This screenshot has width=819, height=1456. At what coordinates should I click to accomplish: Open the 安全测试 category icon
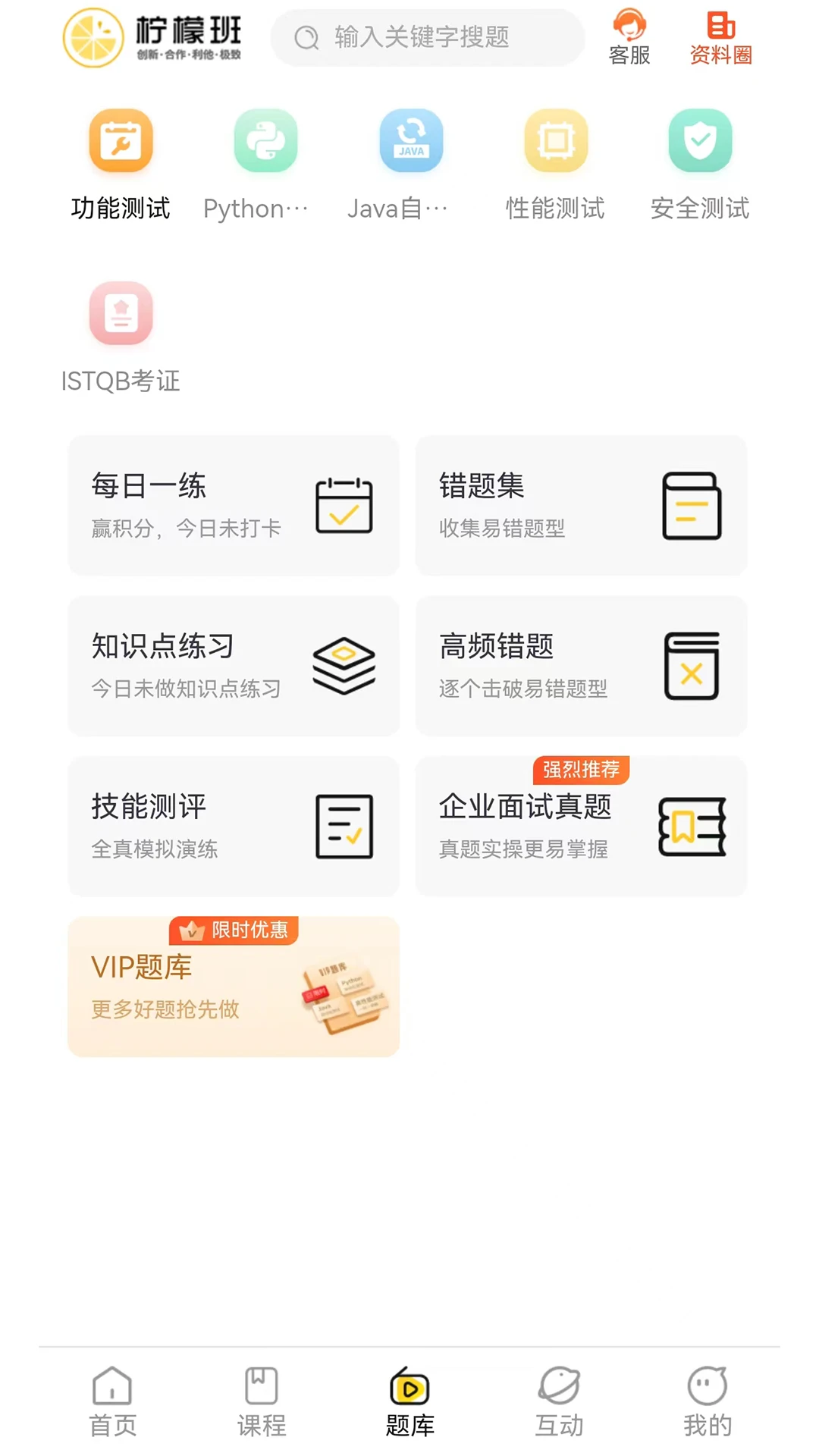(x=700, y=141)
